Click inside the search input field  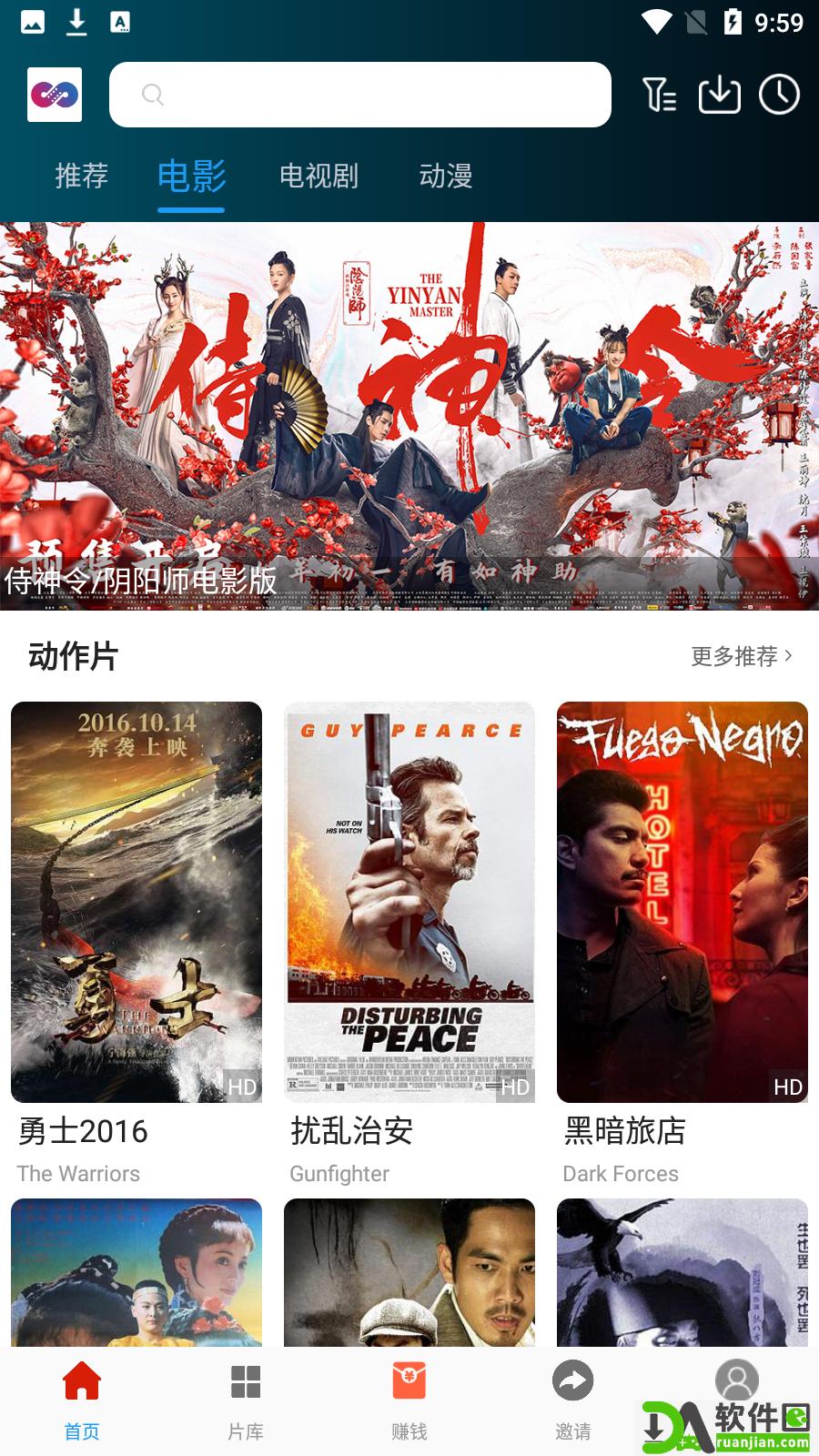click(364, 94)
